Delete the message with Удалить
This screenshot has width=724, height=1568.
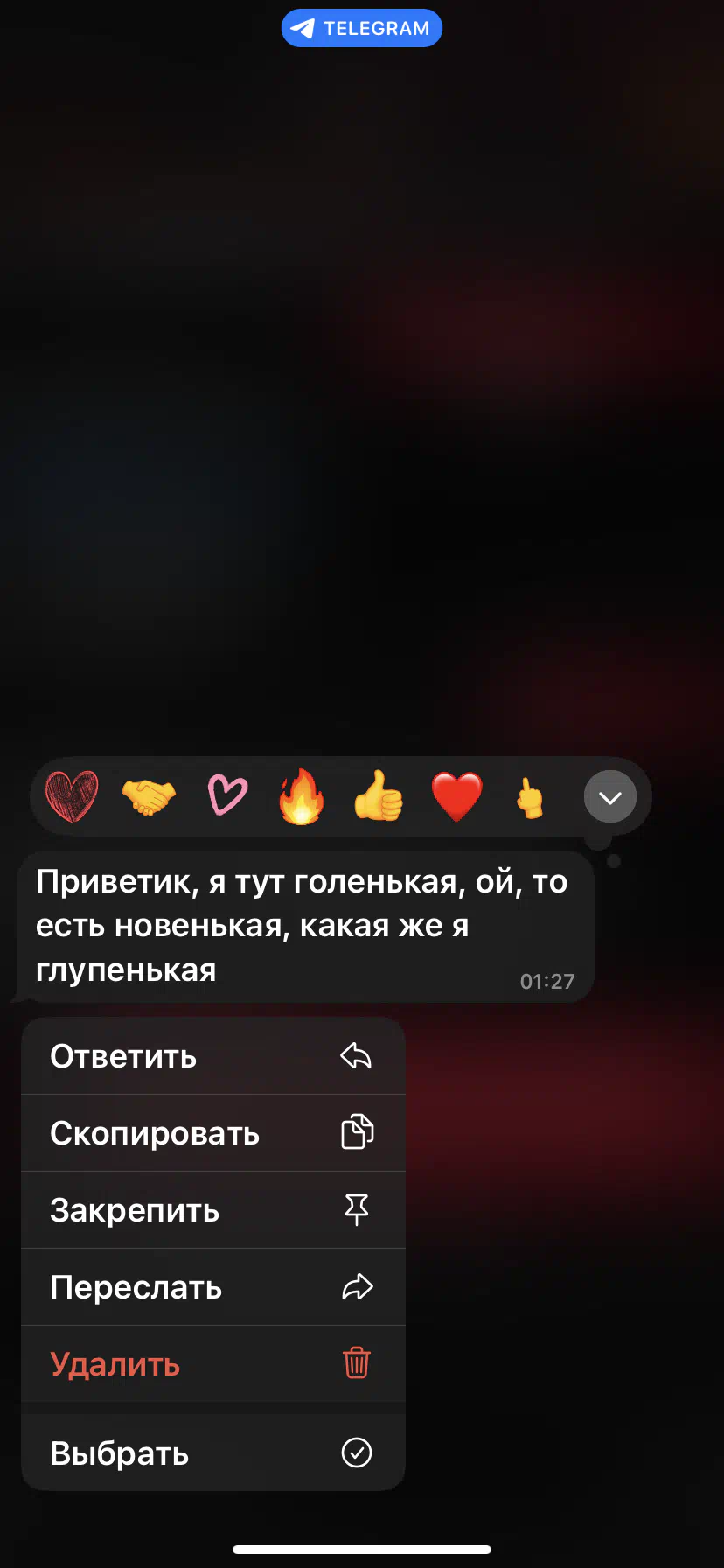point(213,1364)
